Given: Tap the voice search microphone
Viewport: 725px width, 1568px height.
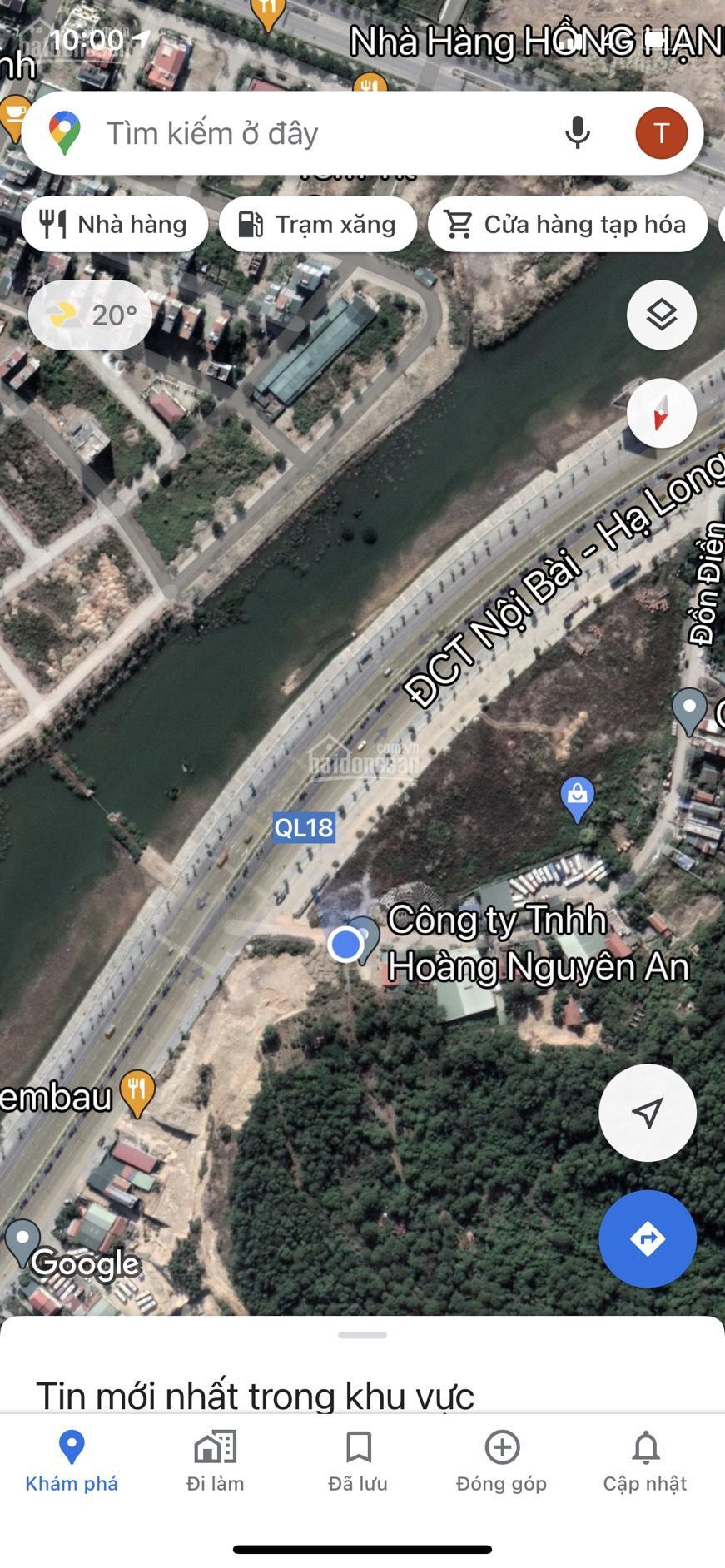Looking at the screenshot, I should coord(577,132).
